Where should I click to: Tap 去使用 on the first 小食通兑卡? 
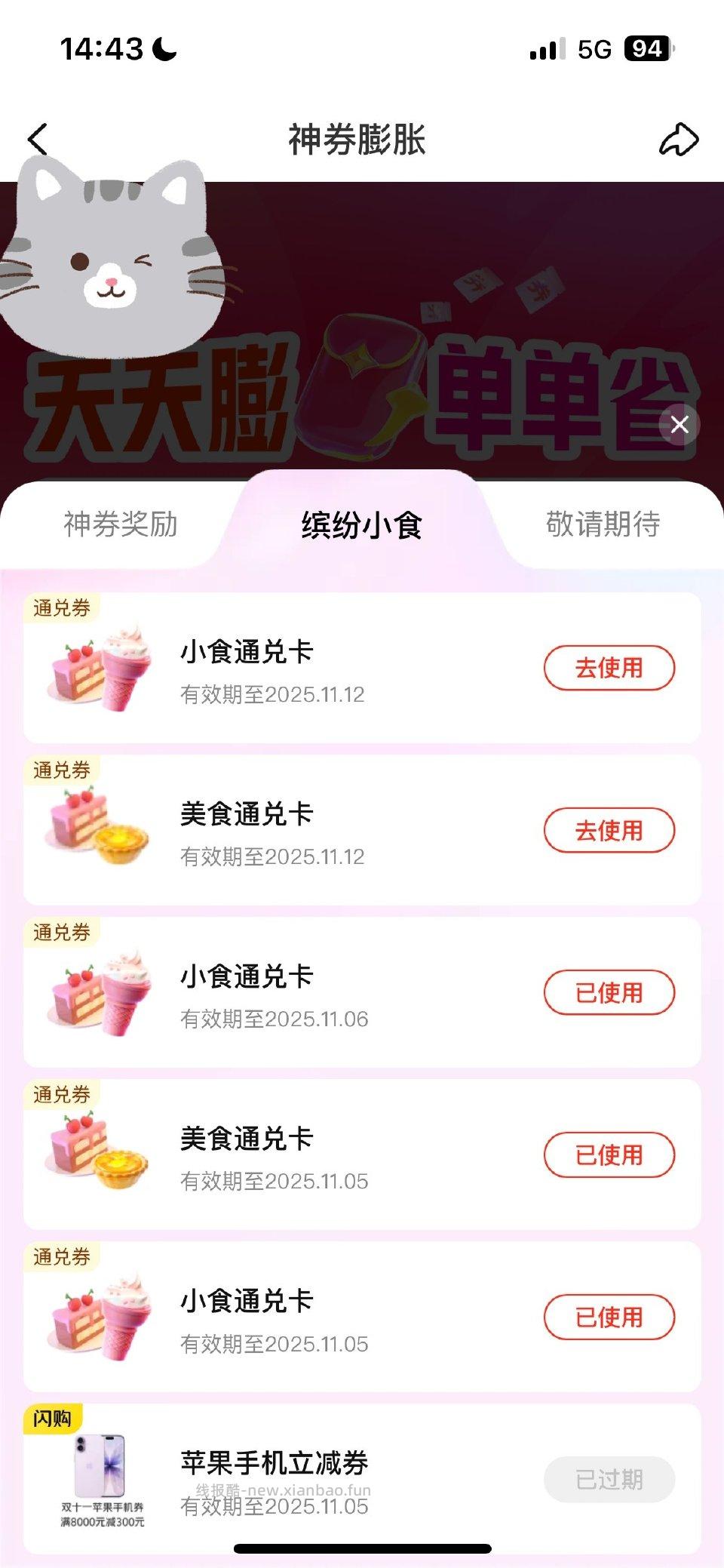click(609, 668)
